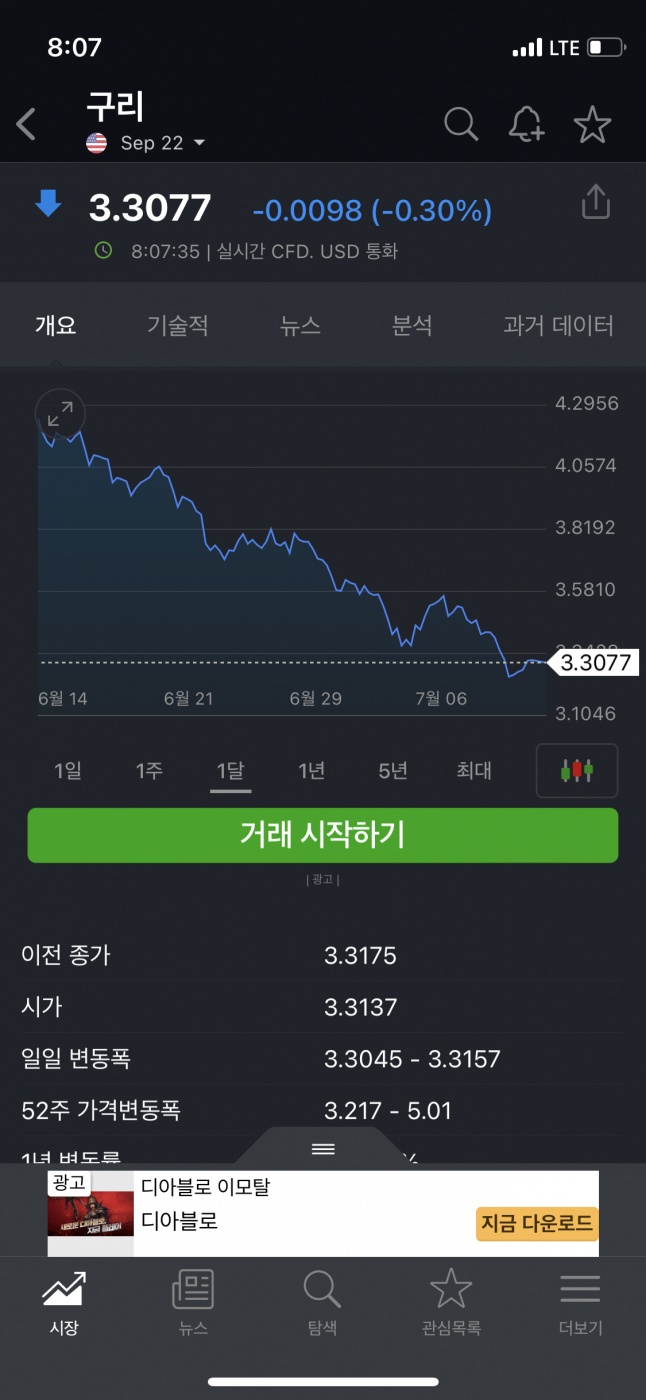Screen dimensions: 646x1400
Task: Go back with the top-left arrow
Action: tap(27, 125)
